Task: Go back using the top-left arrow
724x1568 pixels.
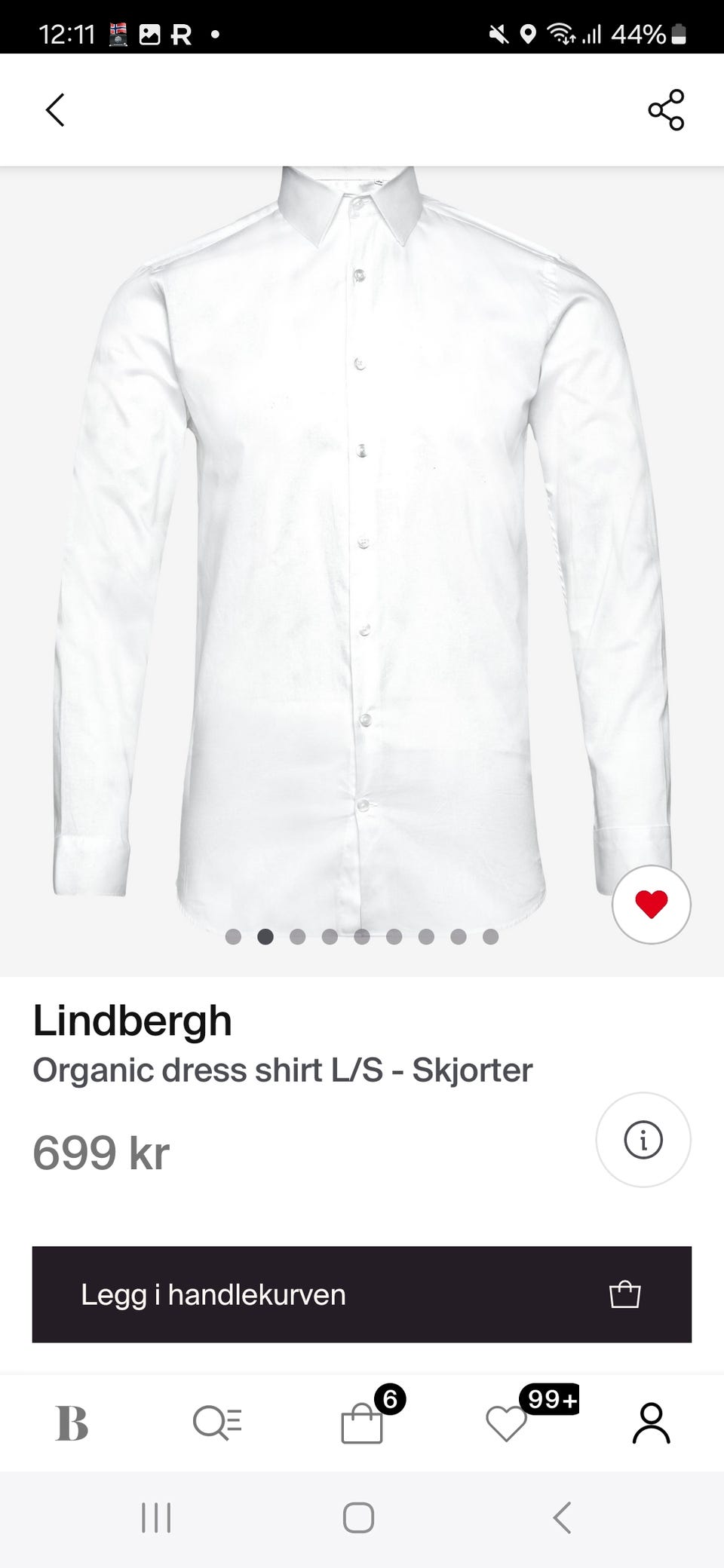Action: (x=55, y=110)
